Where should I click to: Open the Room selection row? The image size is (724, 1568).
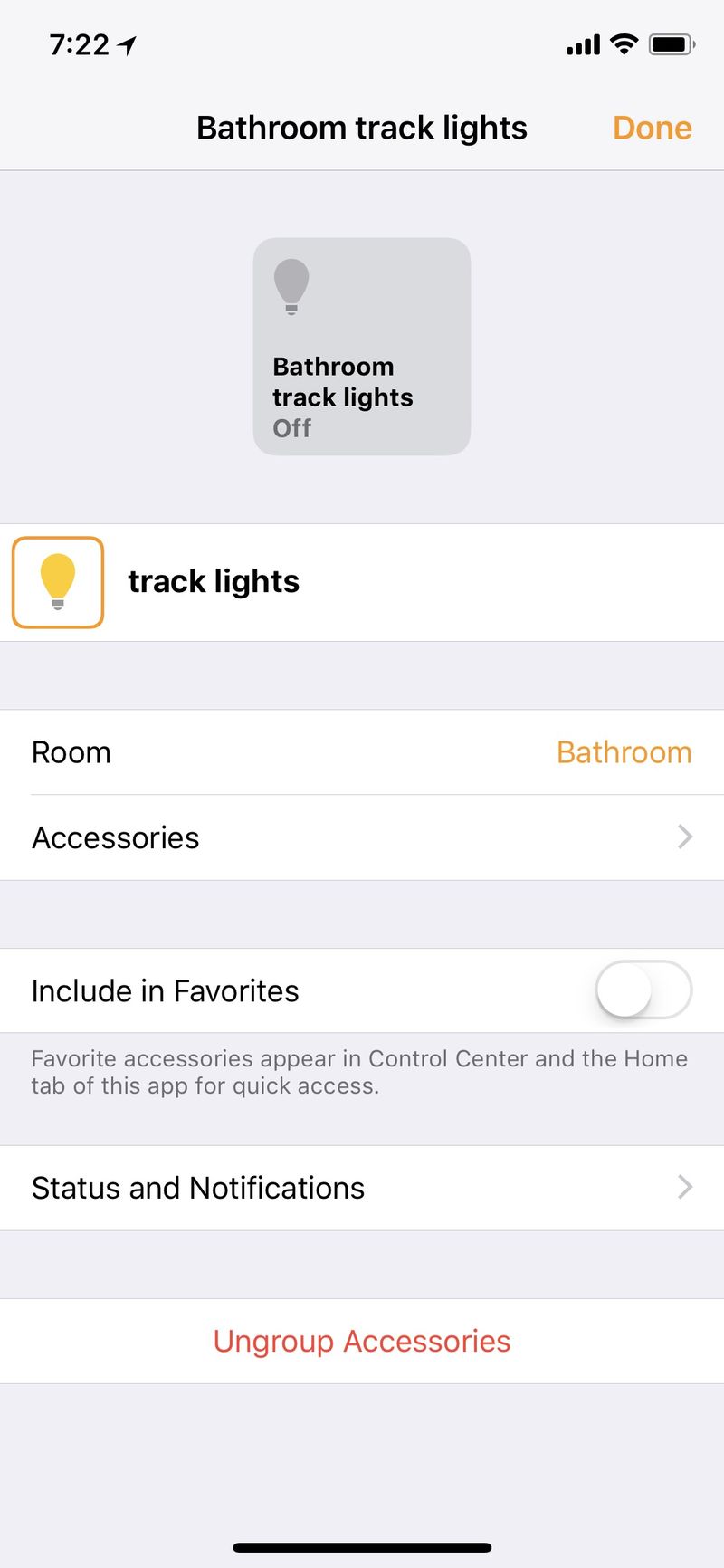click(x=362, y=752)
